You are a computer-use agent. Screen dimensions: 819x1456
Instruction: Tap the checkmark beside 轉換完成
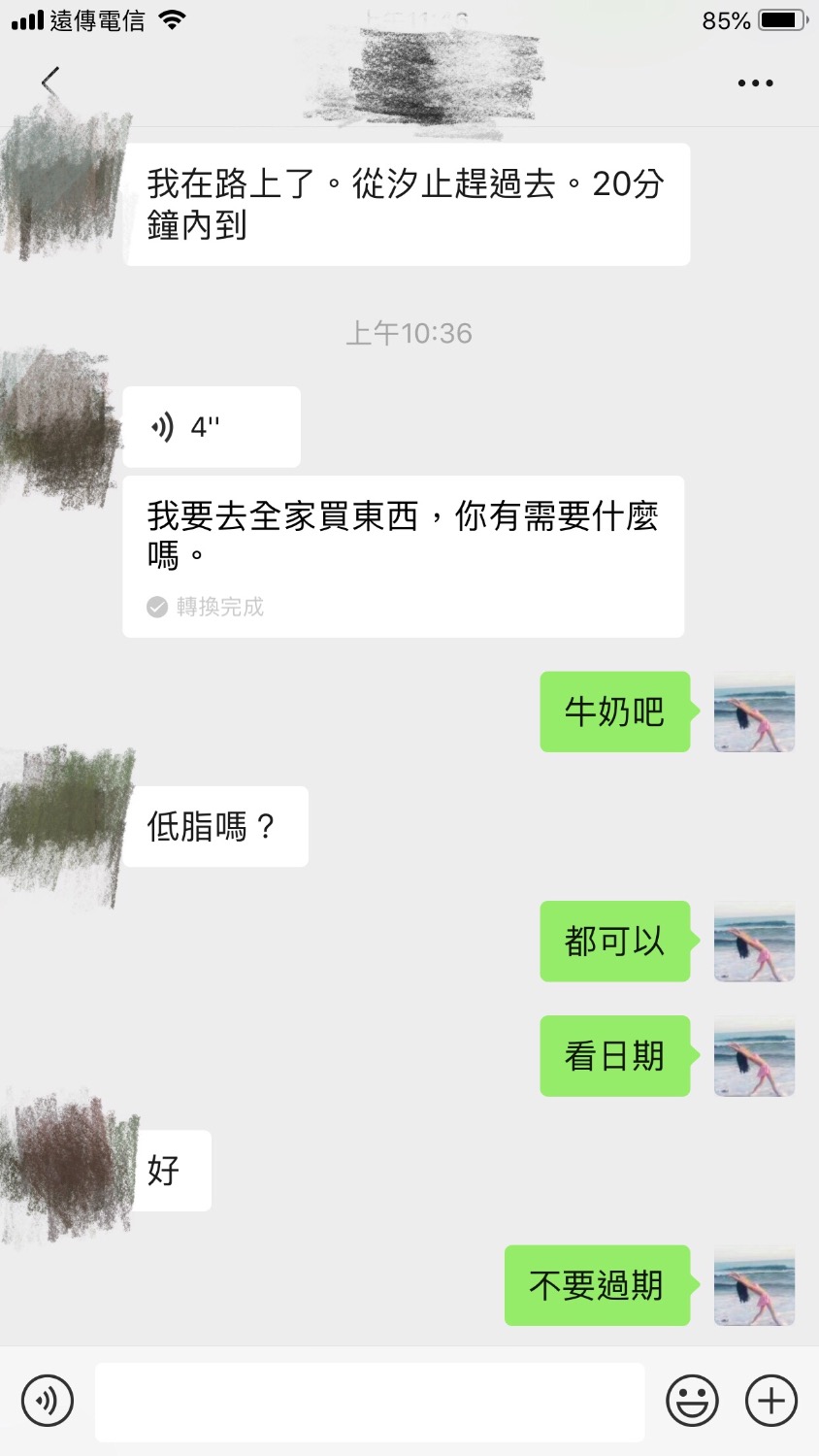pos(157,608)
